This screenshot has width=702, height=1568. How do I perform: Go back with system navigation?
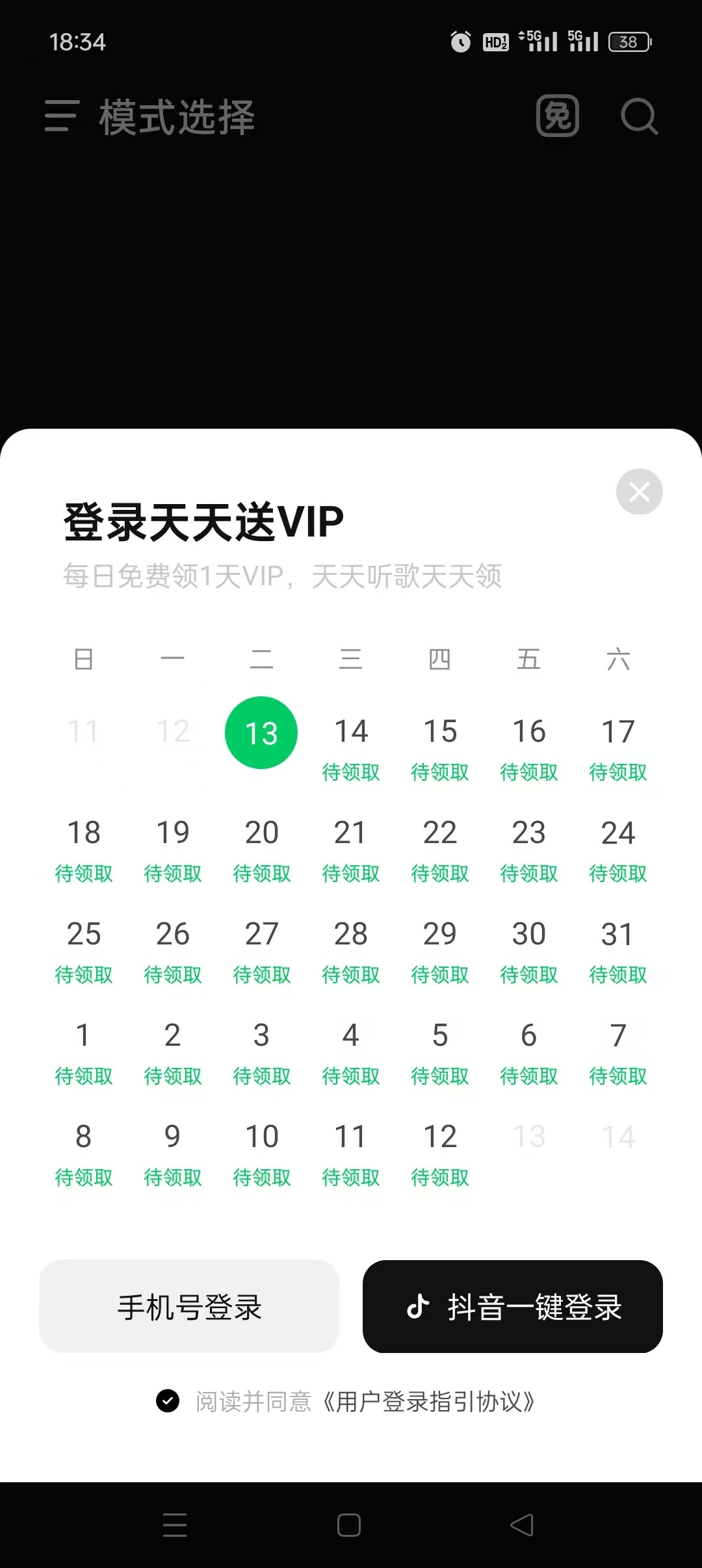coord(522,1524)
